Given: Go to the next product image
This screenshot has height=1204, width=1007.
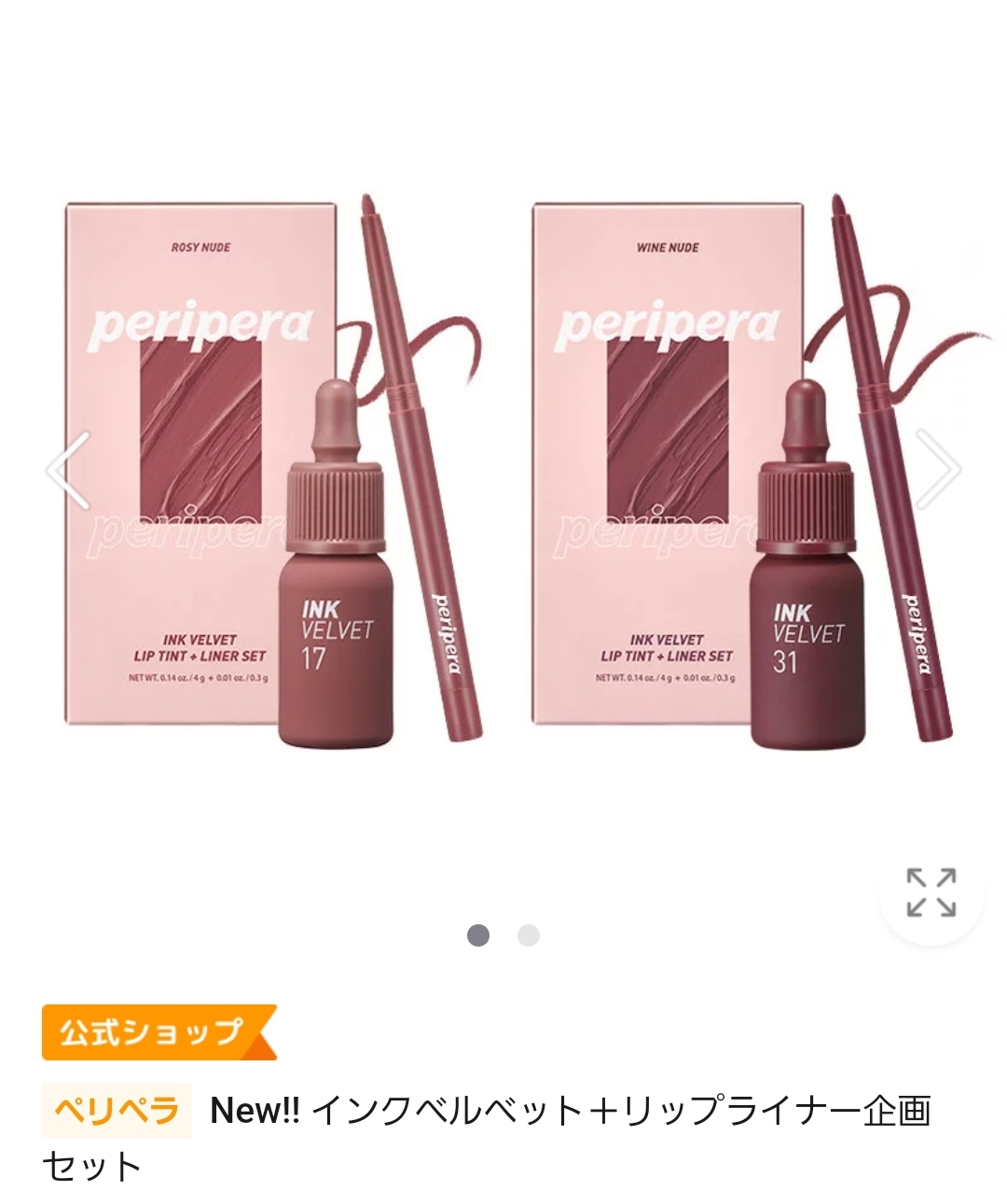Looking at the screenshot, I should (937, 469).
